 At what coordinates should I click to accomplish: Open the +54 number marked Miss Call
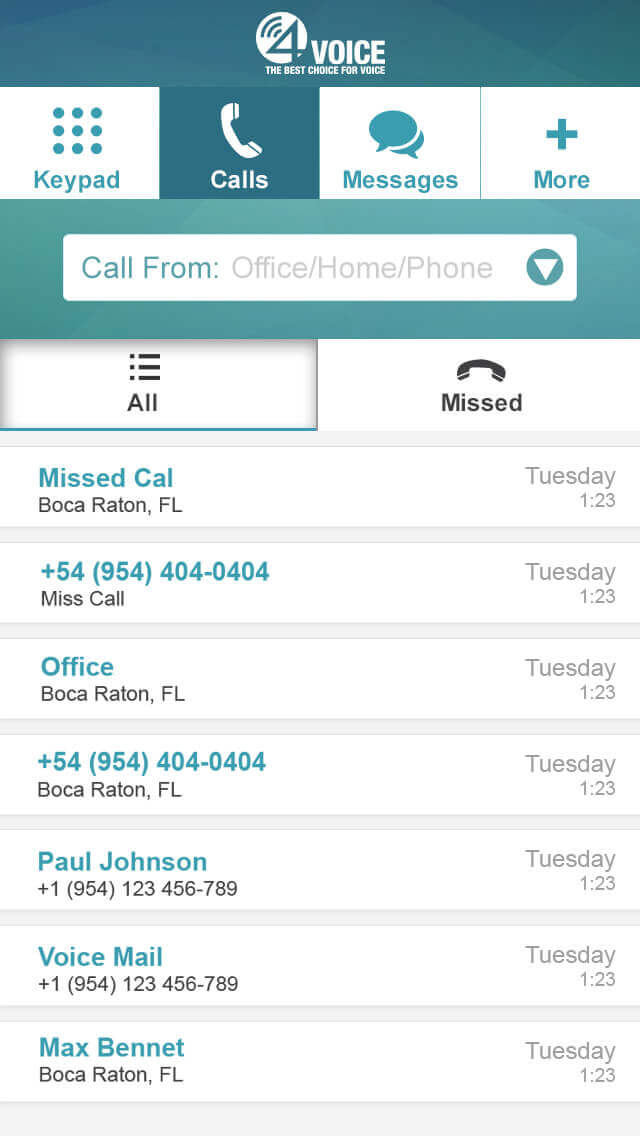[319, 583]
